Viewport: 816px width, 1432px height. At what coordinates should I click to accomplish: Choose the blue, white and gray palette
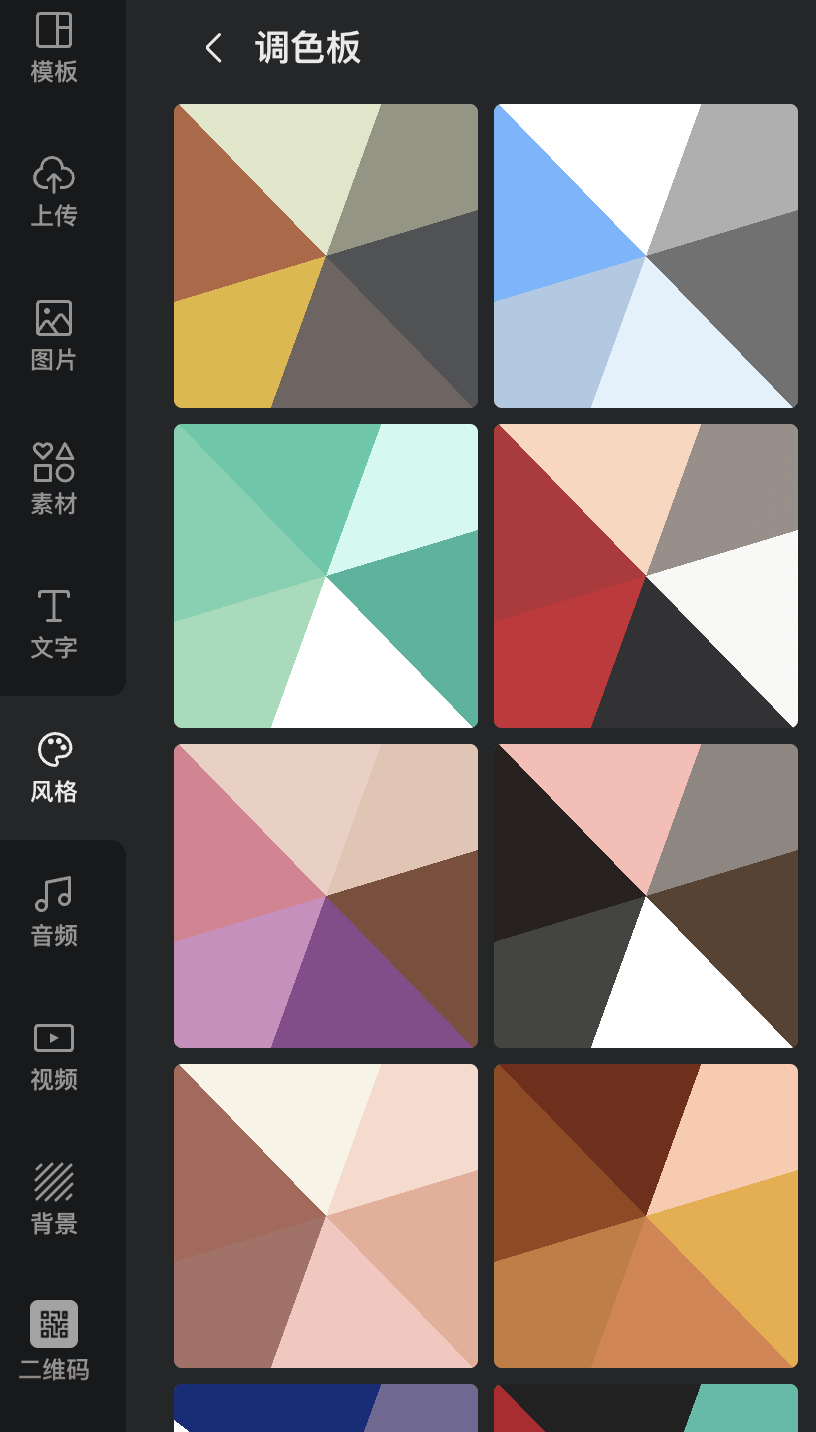point(646,256)
